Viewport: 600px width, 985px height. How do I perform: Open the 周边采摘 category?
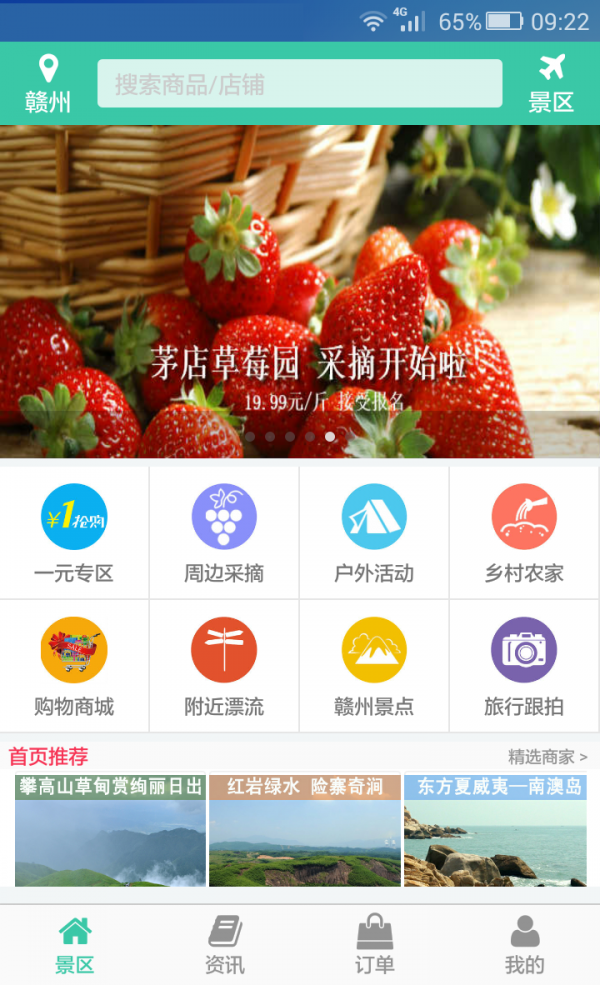coord(224,533)
